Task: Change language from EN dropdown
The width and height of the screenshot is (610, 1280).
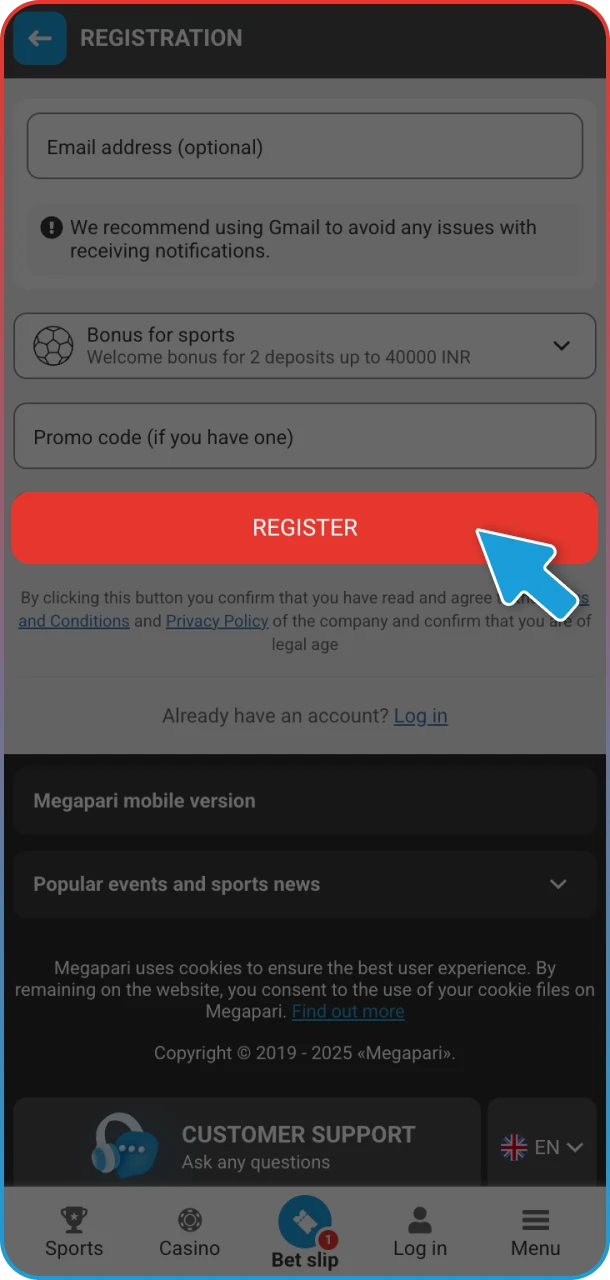Action: 543,1147
